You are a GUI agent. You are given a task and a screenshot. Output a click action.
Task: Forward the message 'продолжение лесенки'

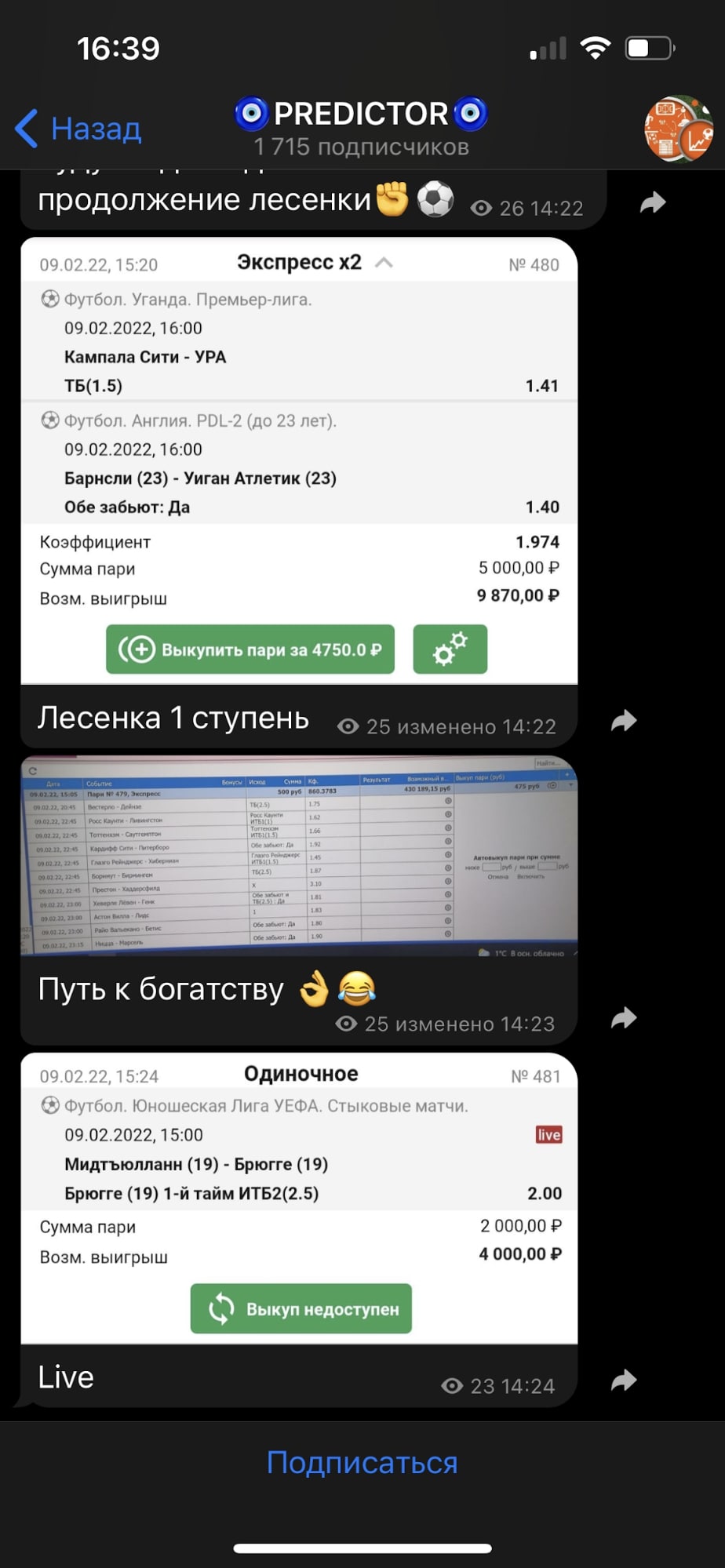coord(653,203)
